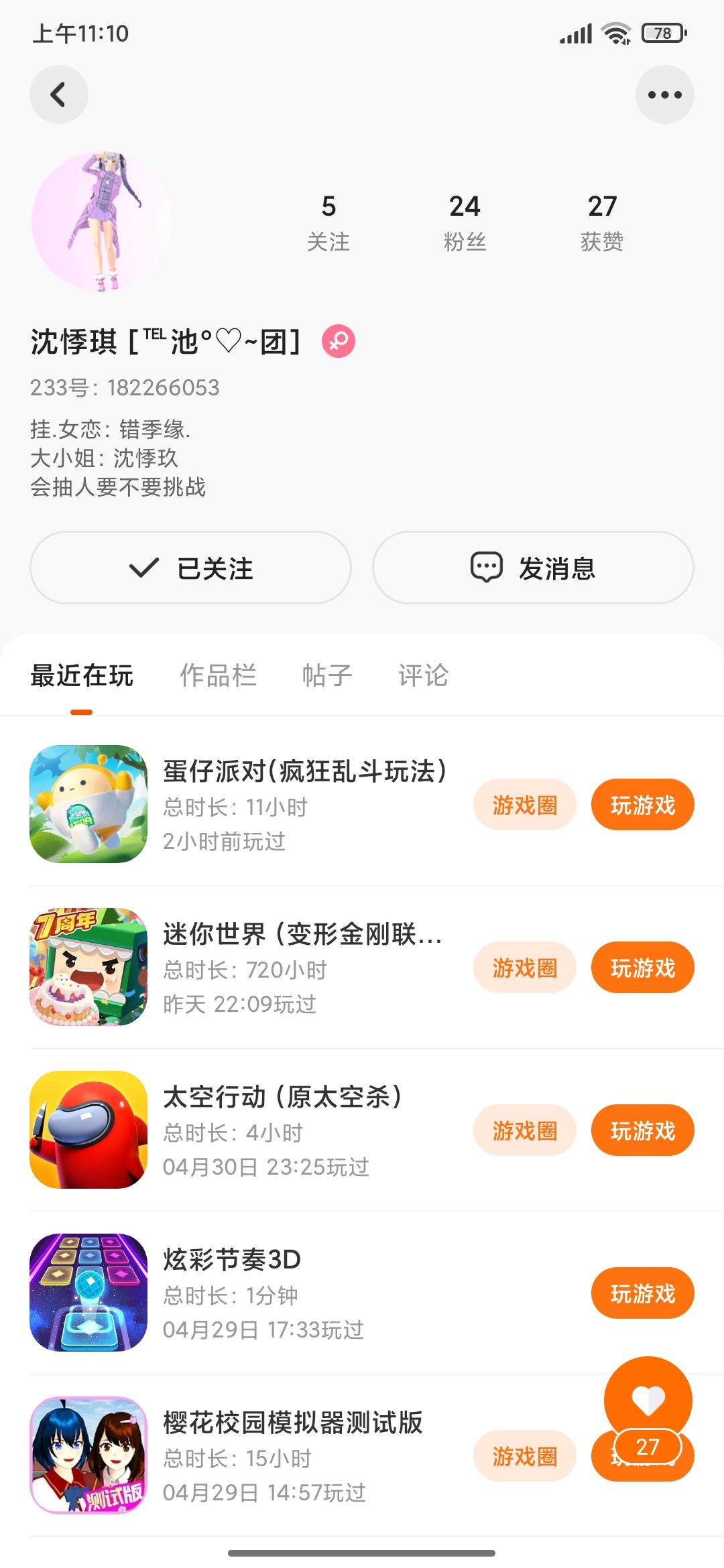View the 粉丝 followers list
This screenshot has width=724, height=1568.
click(x=465, y=222)
